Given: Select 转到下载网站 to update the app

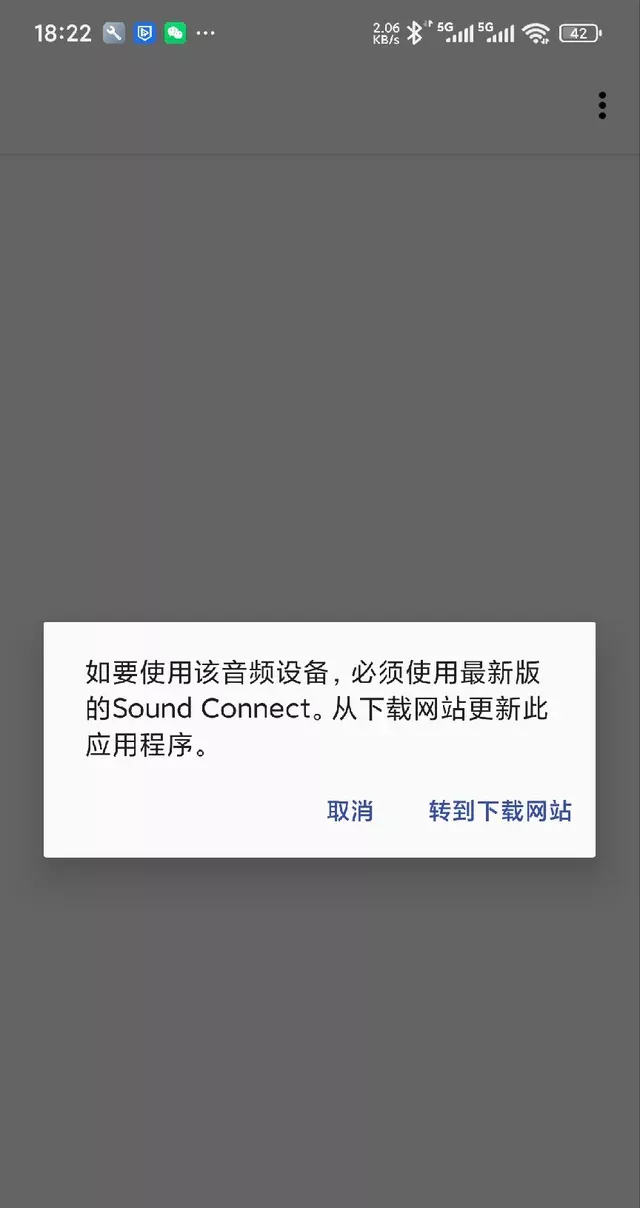Looking at the screenshot, I should (x=500, y=811).
